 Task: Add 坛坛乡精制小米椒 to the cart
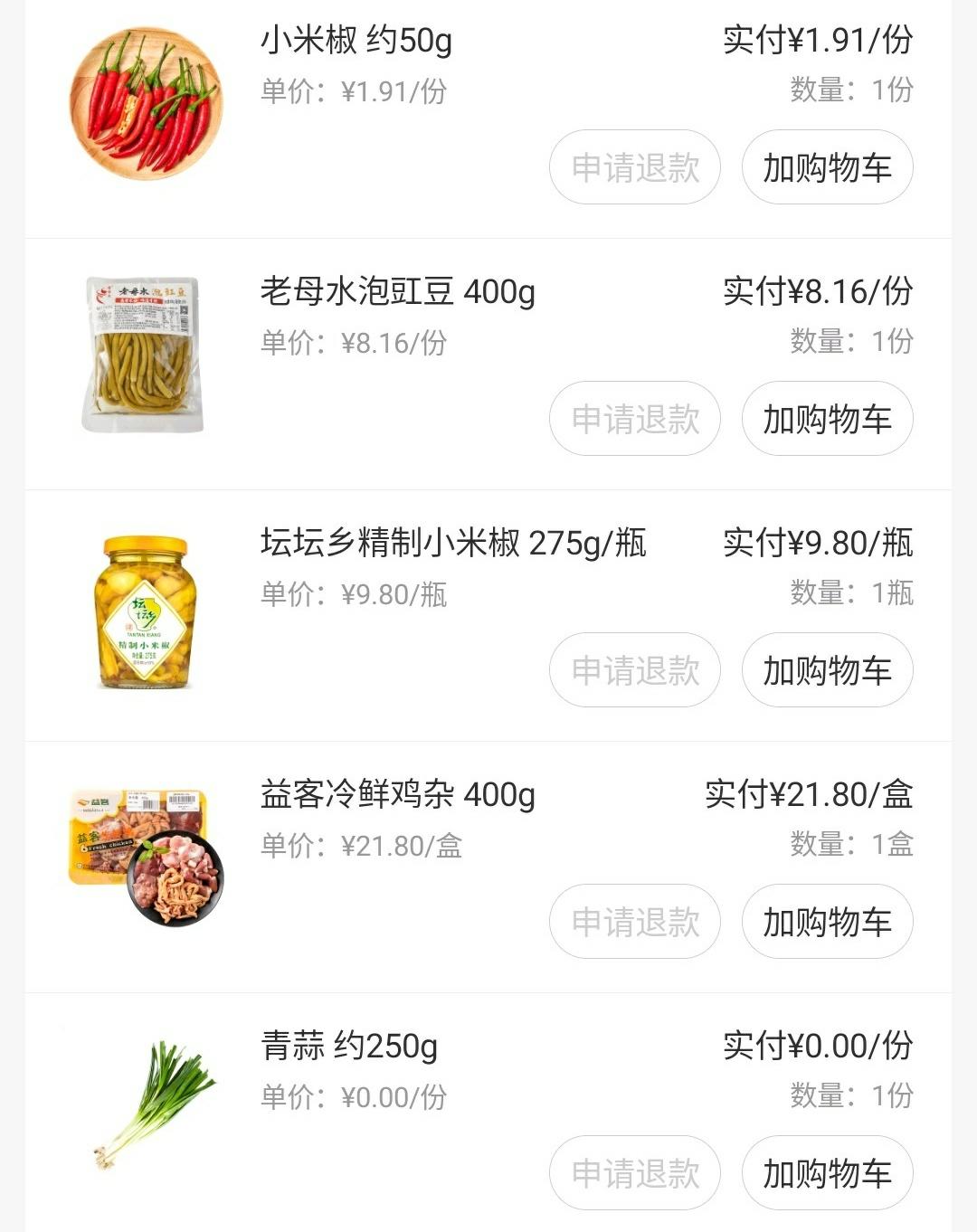826,669
